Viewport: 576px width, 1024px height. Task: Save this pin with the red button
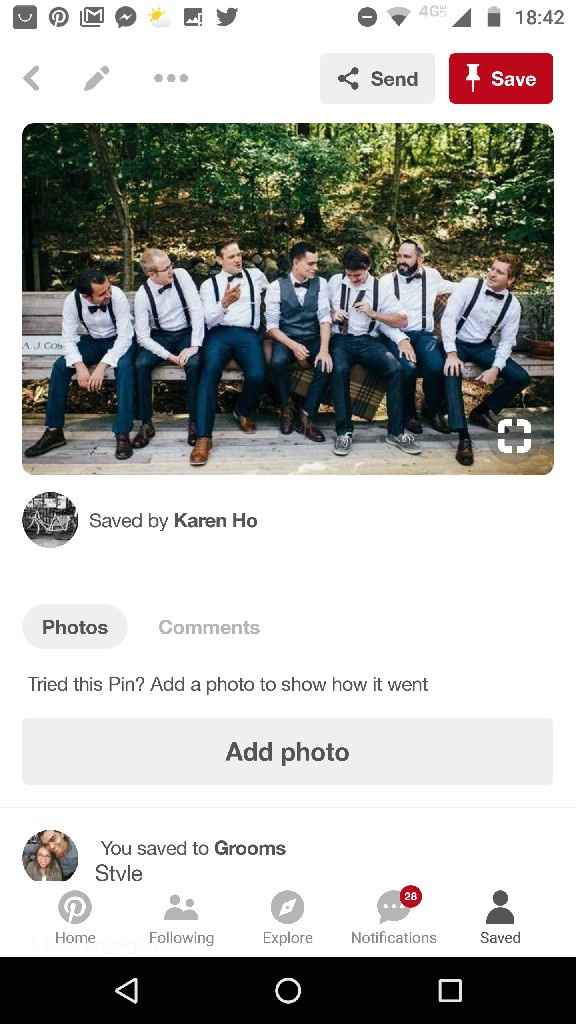pyautogui.click(x=501, y=78)
